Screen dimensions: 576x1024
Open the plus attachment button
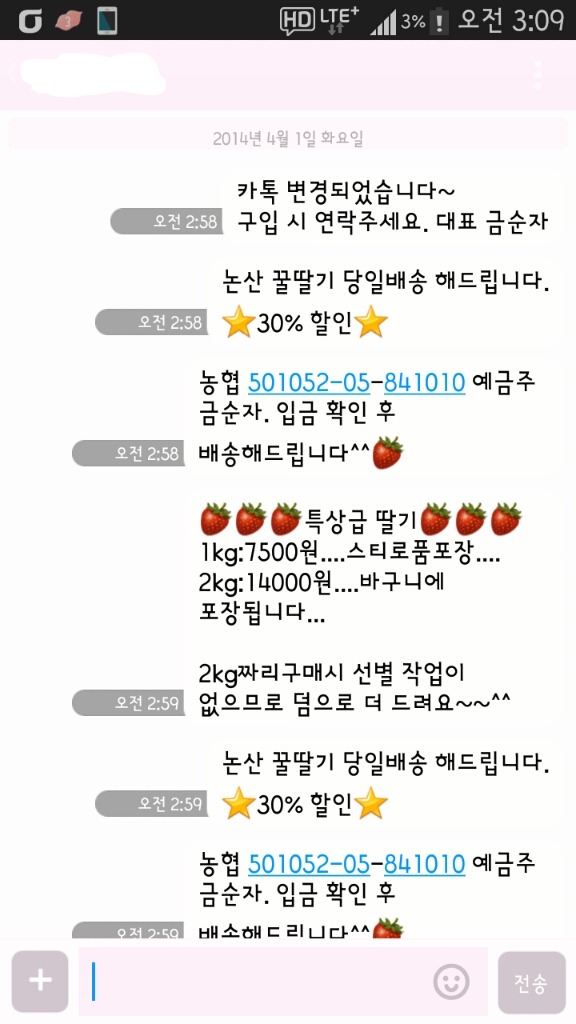click(40, 981)
